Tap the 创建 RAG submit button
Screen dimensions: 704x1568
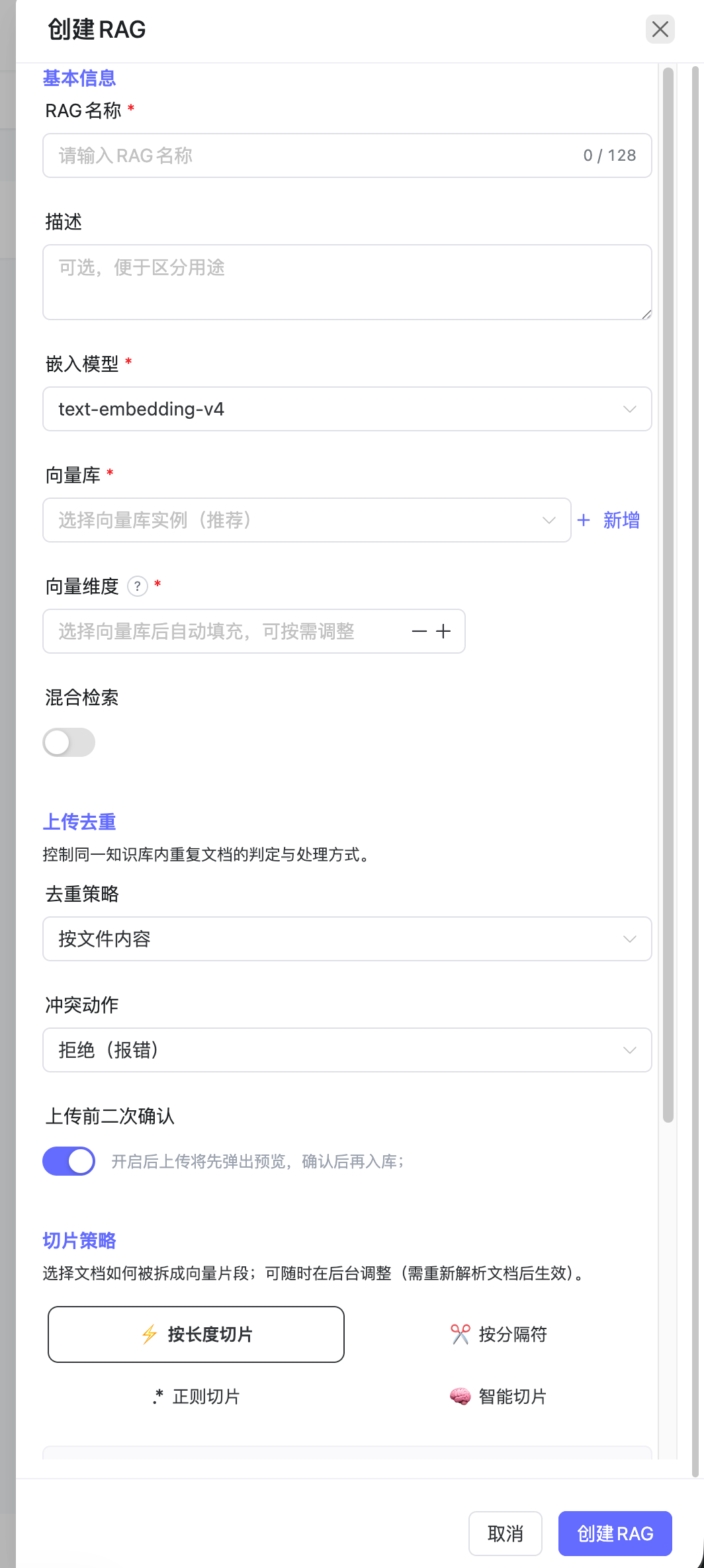coord(615,1534)
